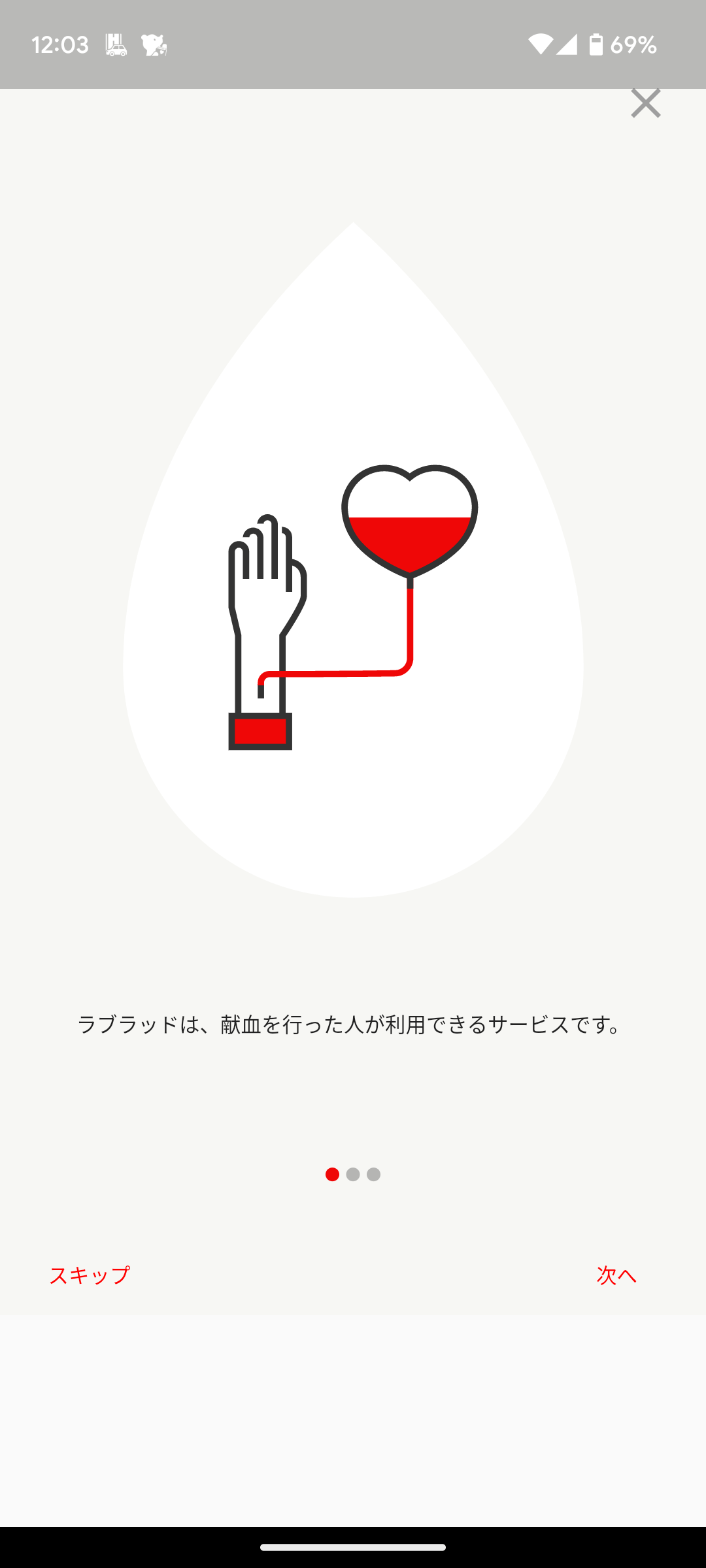Tap スキップ to skip the introduction
Viewport: 706px width, 1568px height.
90,1275
